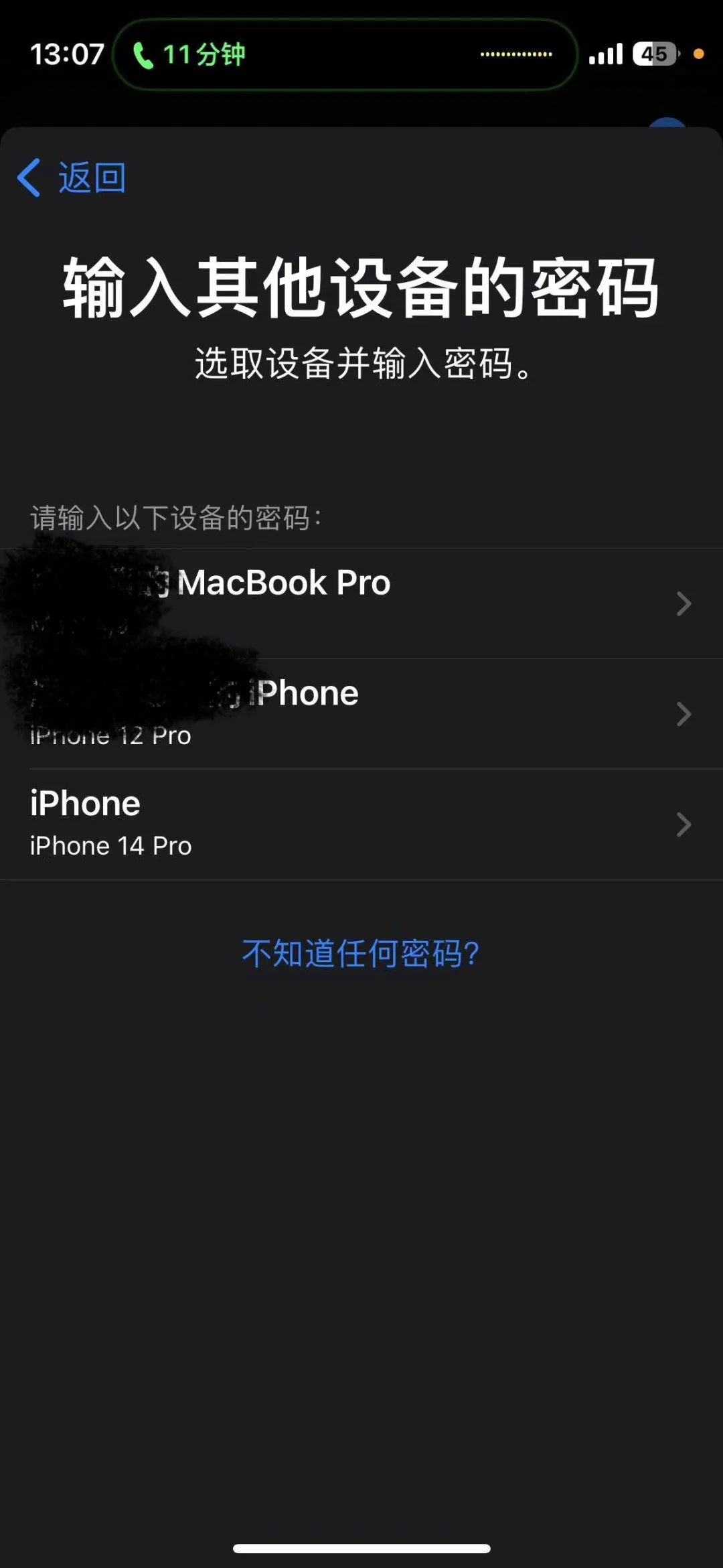Choose the iPhone 12 Pro device row
The width and height of the screenshot is (723, 1568).
[361, 714]
